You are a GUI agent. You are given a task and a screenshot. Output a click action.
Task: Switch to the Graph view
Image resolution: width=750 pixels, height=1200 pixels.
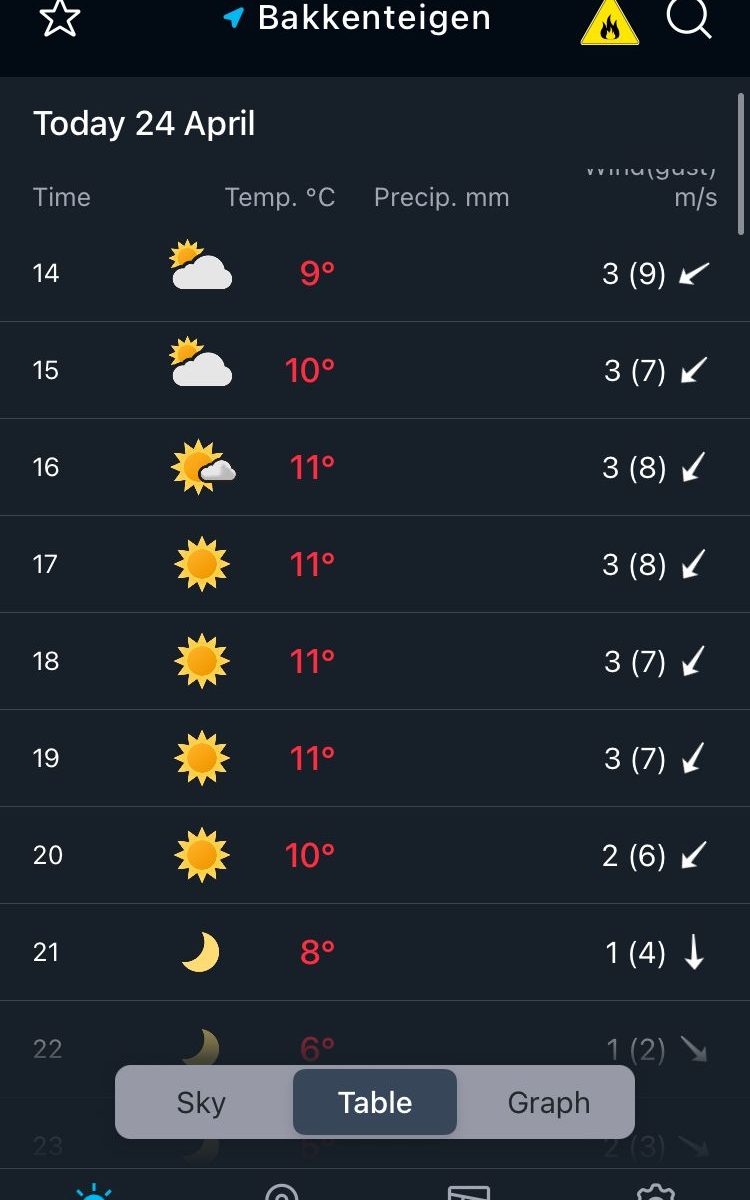549,1102
